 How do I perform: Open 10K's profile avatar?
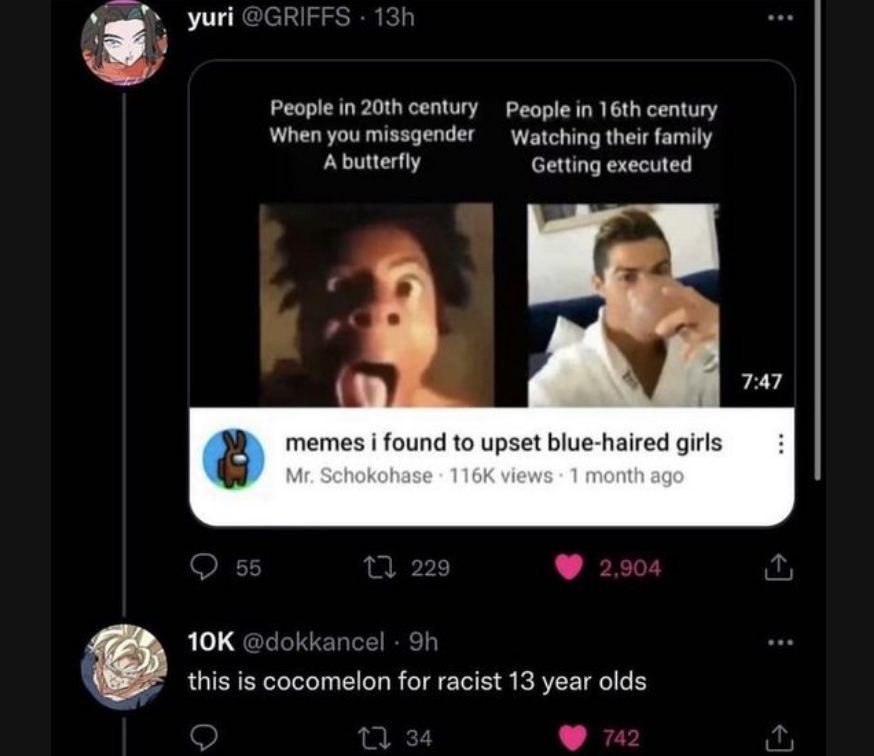124,665
